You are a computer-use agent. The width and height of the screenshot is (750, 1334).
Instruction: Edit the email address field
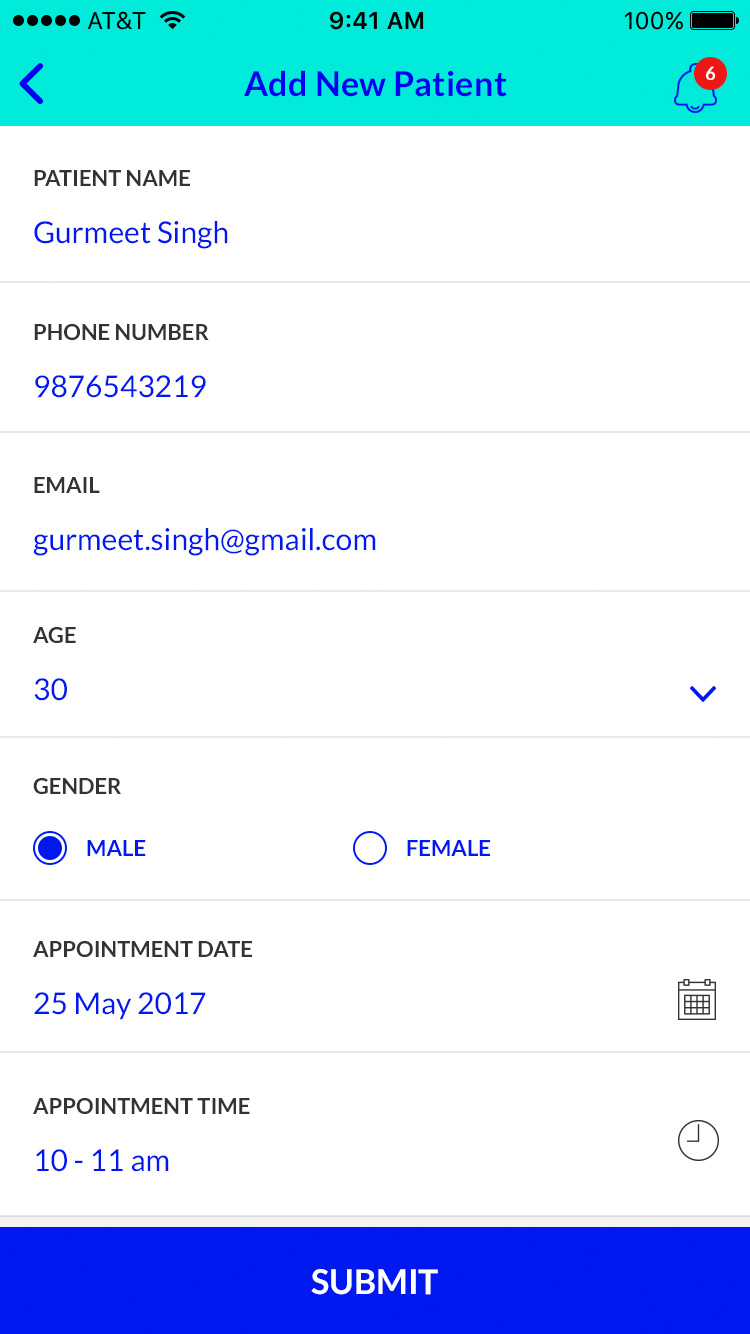(x=205, y=540)
